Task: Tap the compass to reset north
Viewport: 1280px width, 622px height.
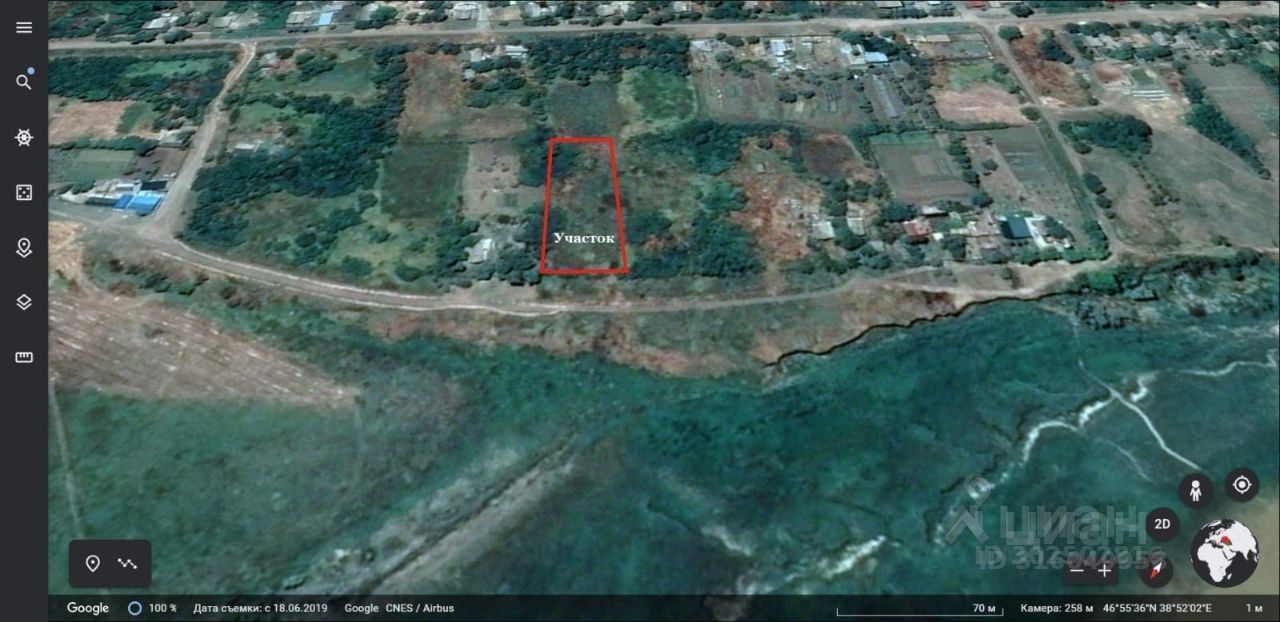Action: pos(1156,570)
